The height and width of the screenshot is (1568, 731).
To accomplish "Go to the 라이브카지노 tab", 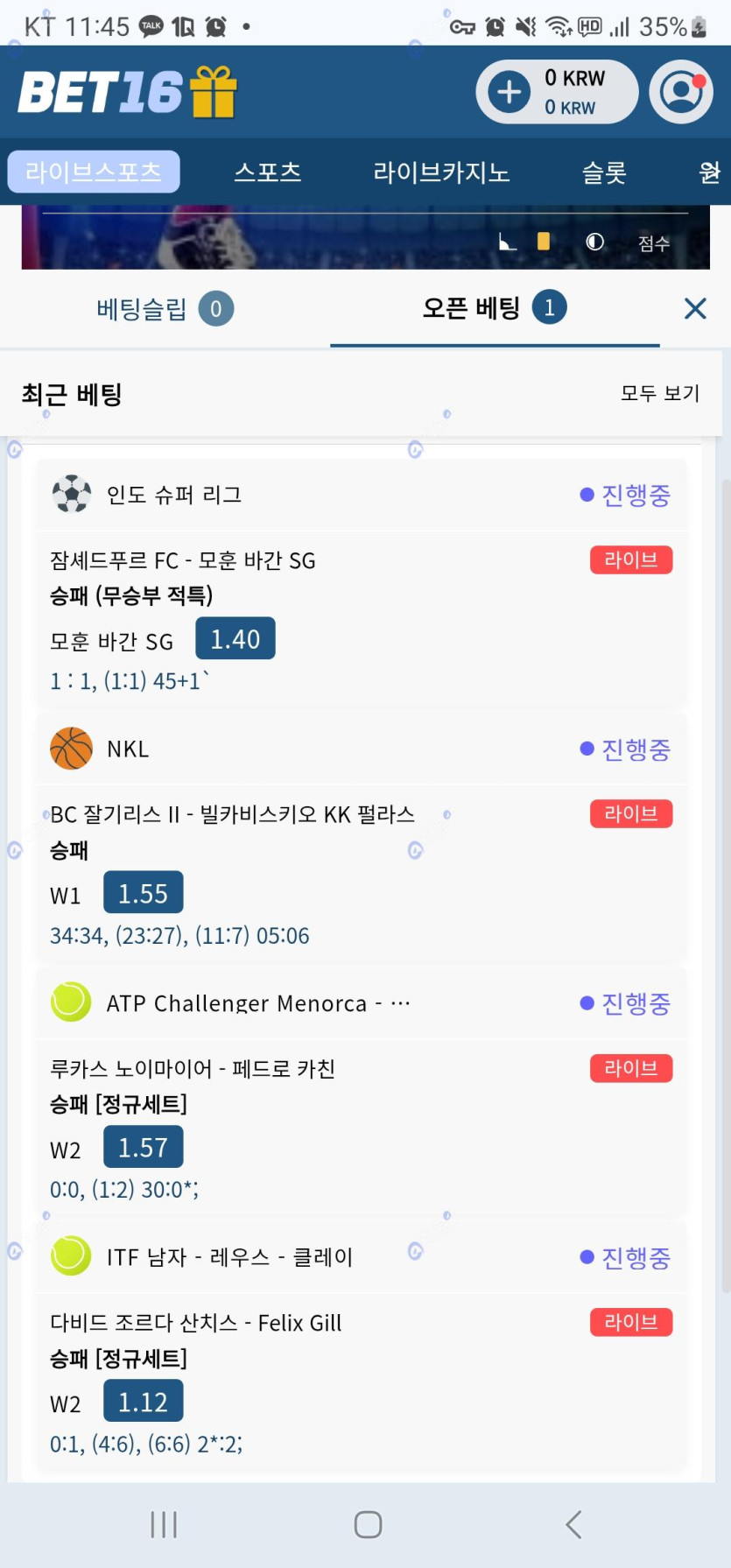I will click(x=441, y=172).
